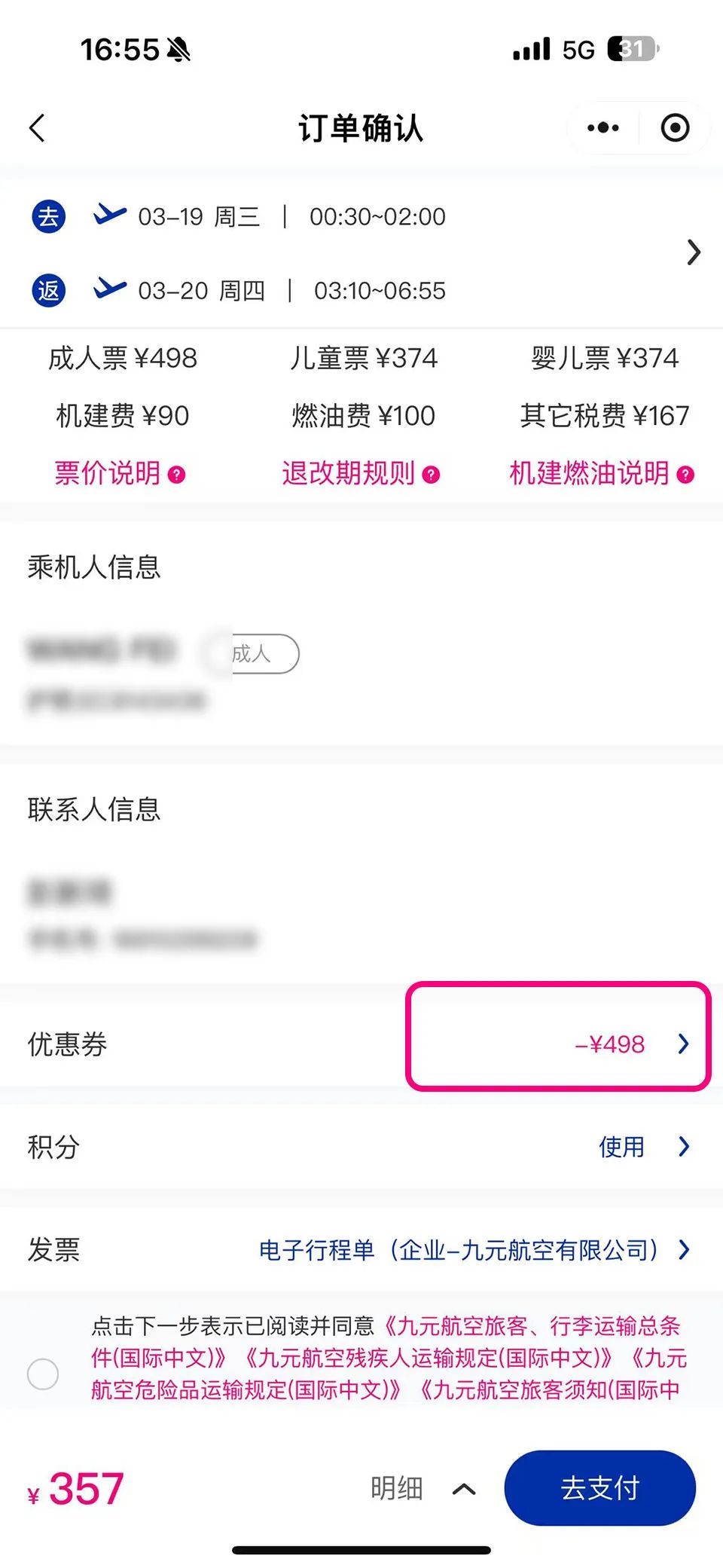Open the mini-program more options menu

click(x=603, y=128)
